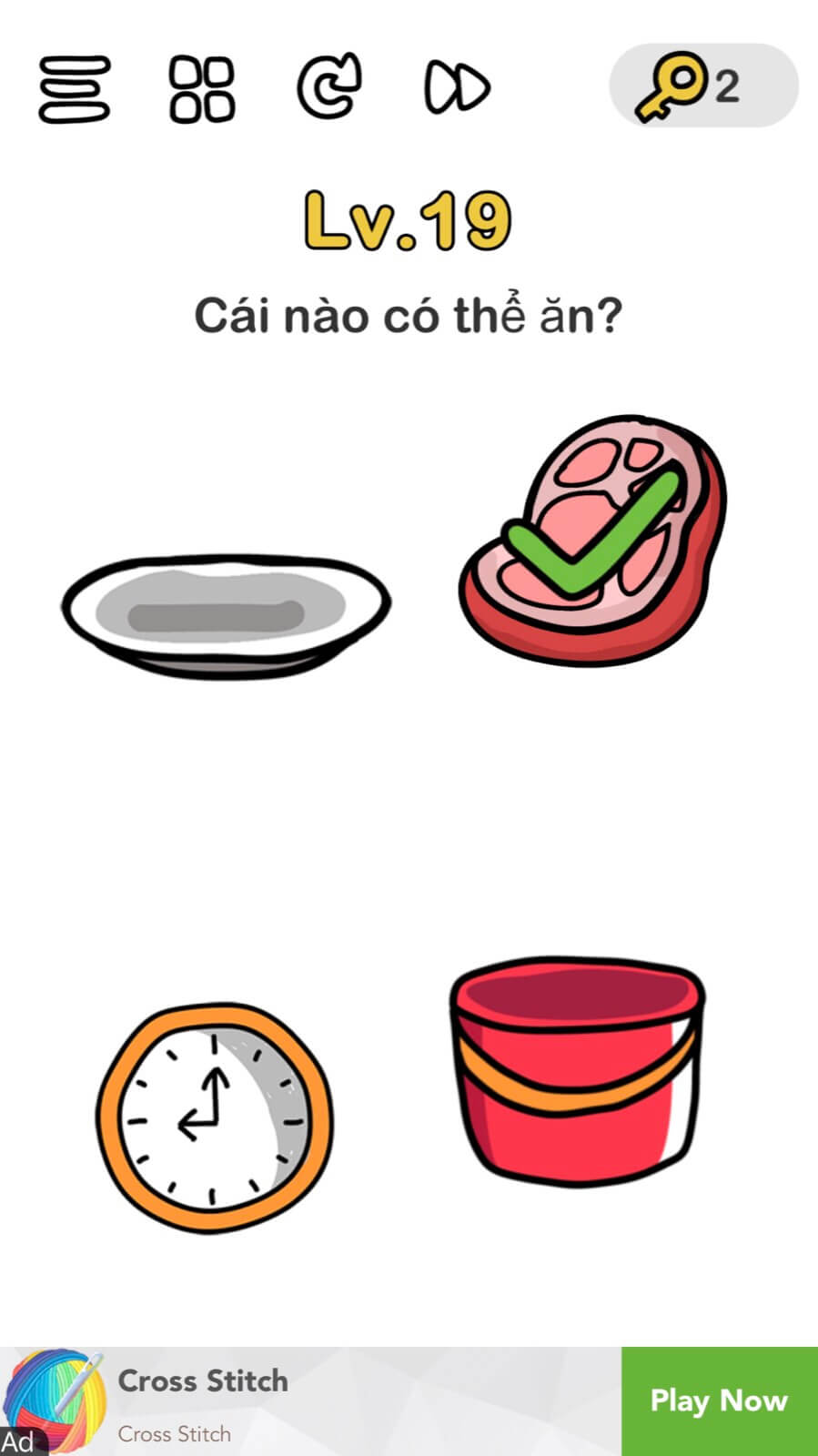Tap Play Now on Cross Stitch ad
This screenshot has width=818, height=1456.
719,1400
